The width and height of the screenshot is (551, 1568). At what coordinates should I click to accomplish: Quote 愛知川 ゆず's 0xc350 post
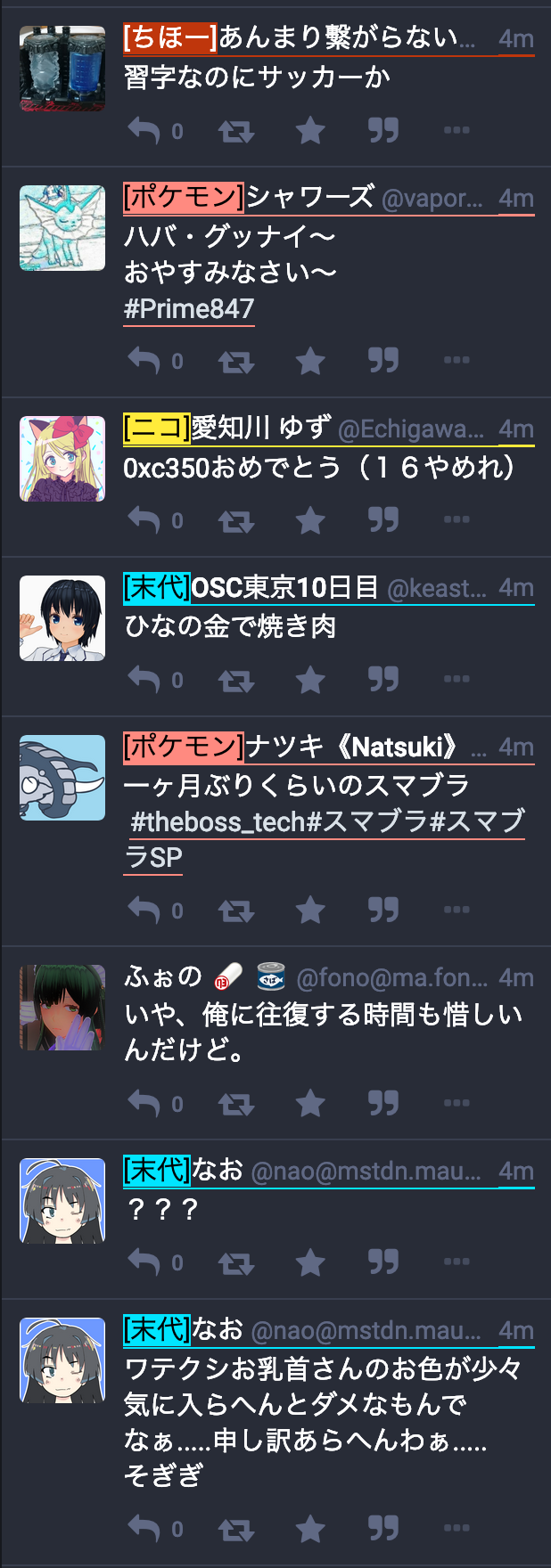pyautogui.click(x=383, y=520)
